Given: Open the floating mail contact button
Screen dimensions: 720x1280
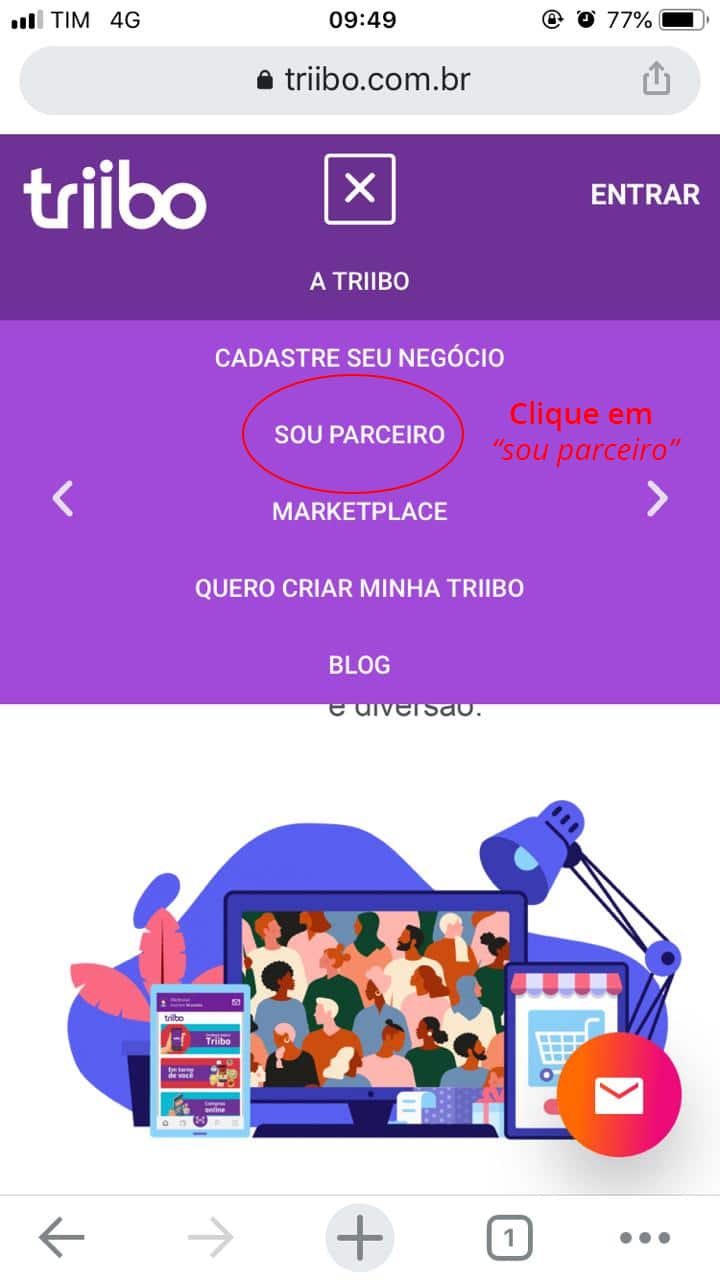Looking at the screenshot, I should point(619,1095).
